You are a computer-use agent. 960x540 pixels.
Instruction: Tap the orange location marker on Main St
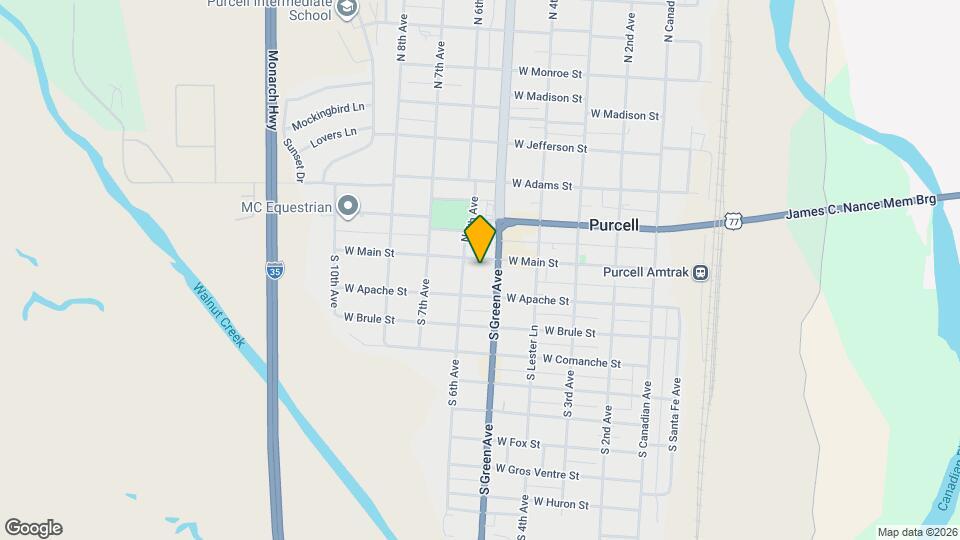[481, 240]
